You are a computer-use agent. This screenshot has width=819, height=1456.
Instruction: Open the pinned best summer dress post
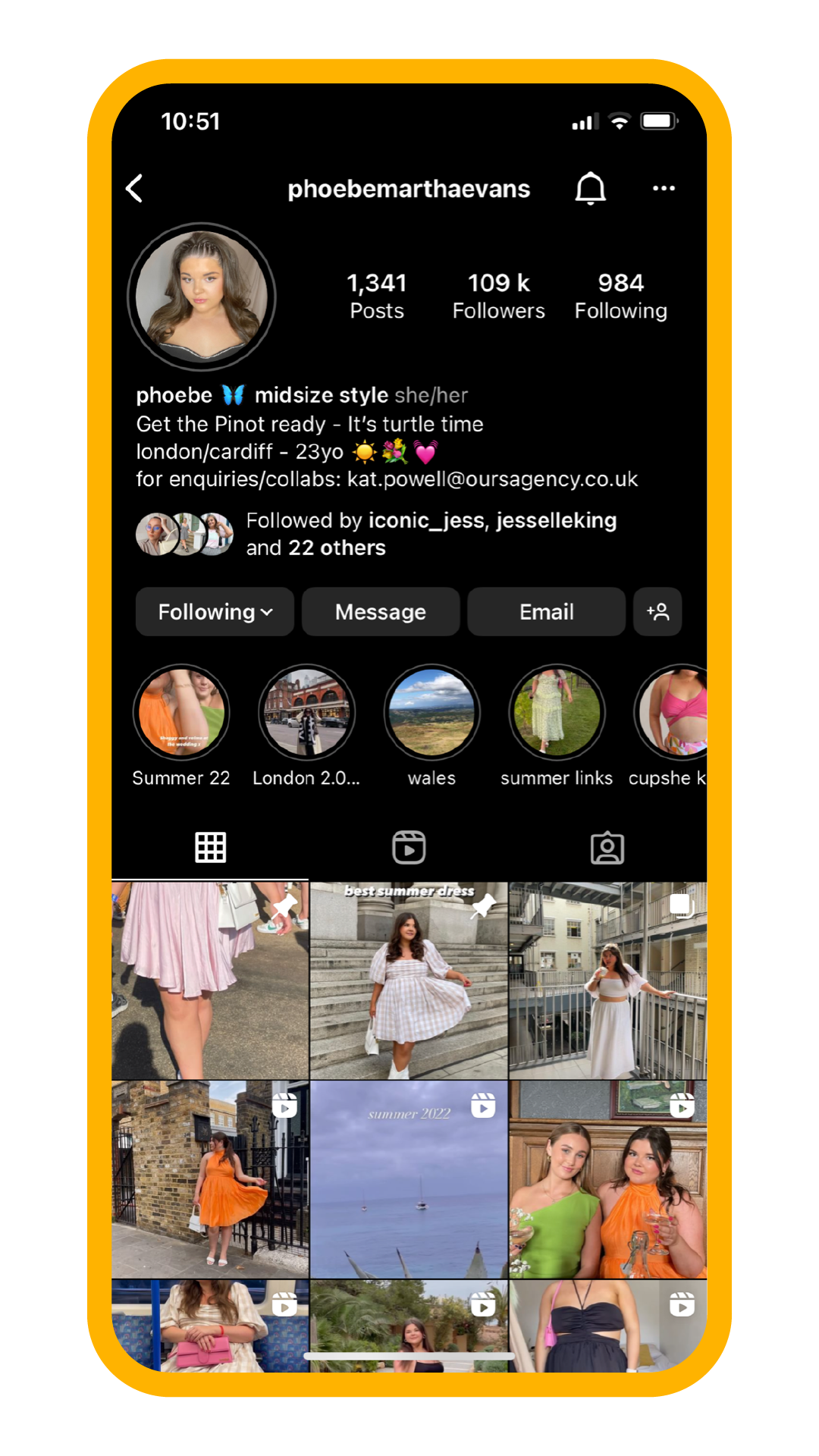coord(409,981)
